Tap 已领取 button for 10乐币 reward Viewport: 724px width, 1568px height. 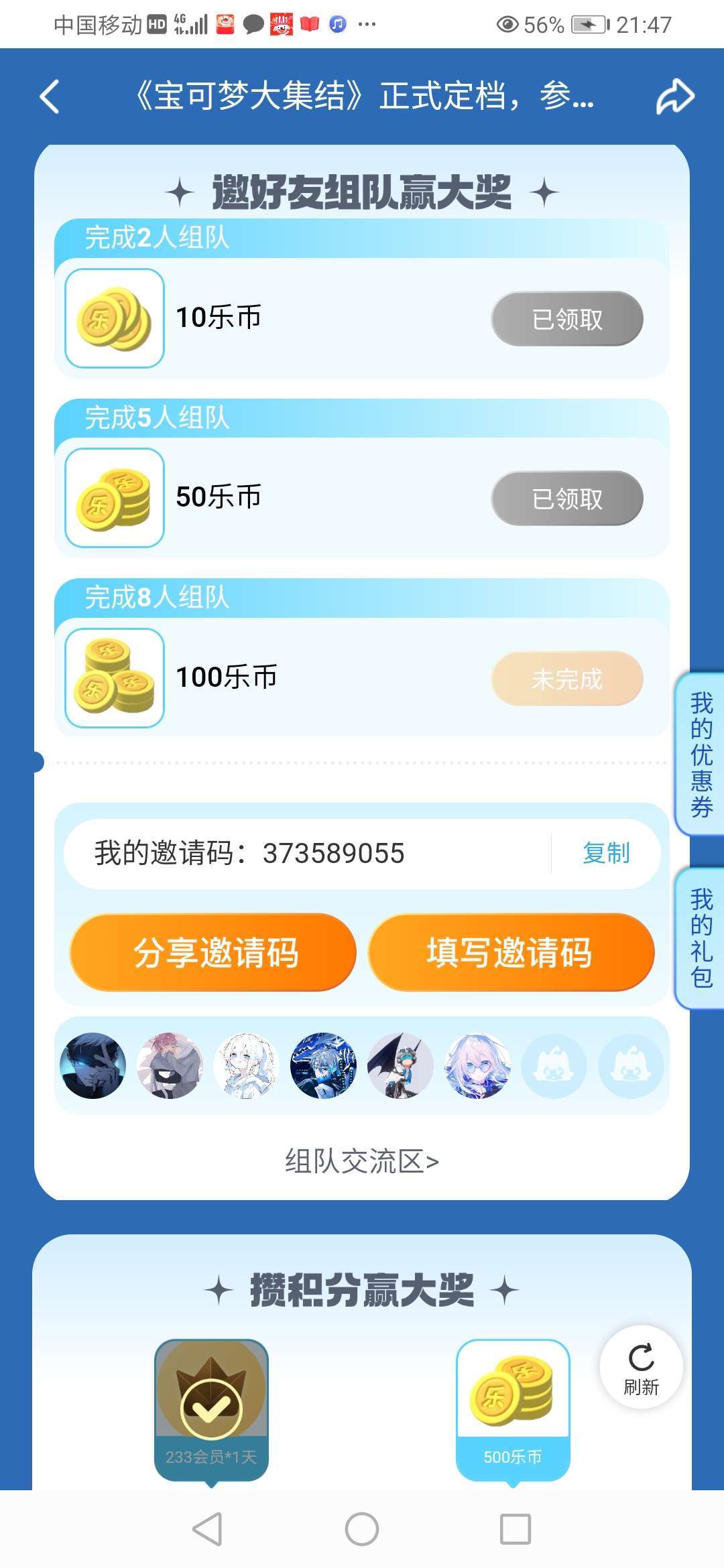point(567,319)
